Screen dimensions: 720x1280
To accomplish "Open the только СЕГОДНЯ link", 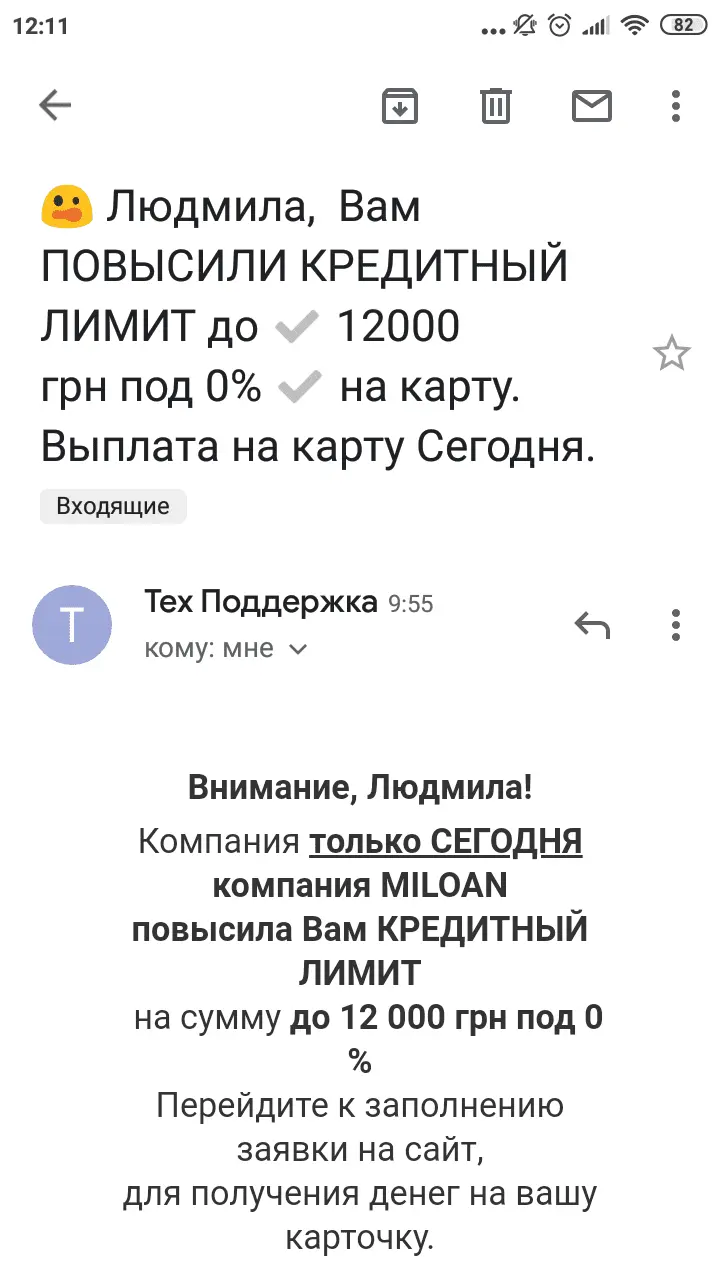I will 446,842.
